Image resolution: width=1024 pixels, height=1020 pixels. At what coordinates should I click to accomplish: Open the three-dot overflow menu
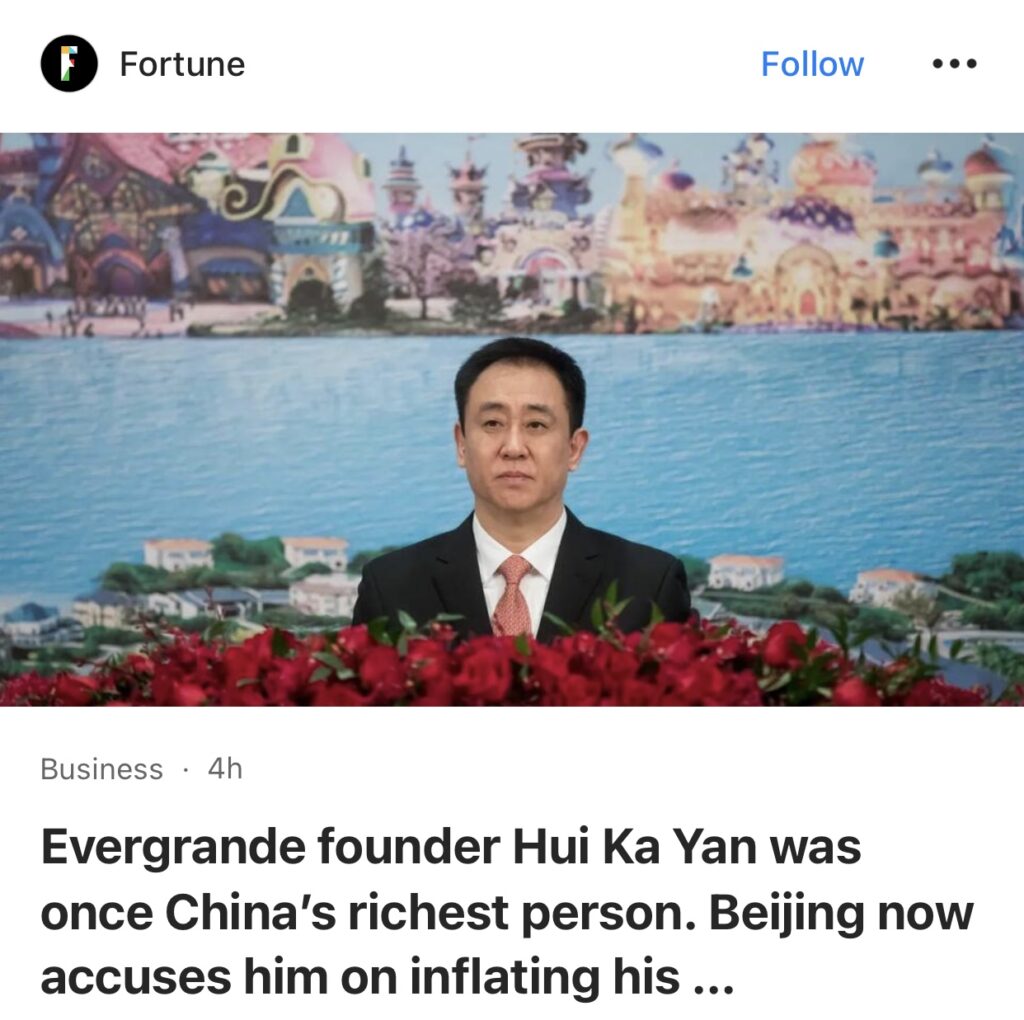(954, 64)
